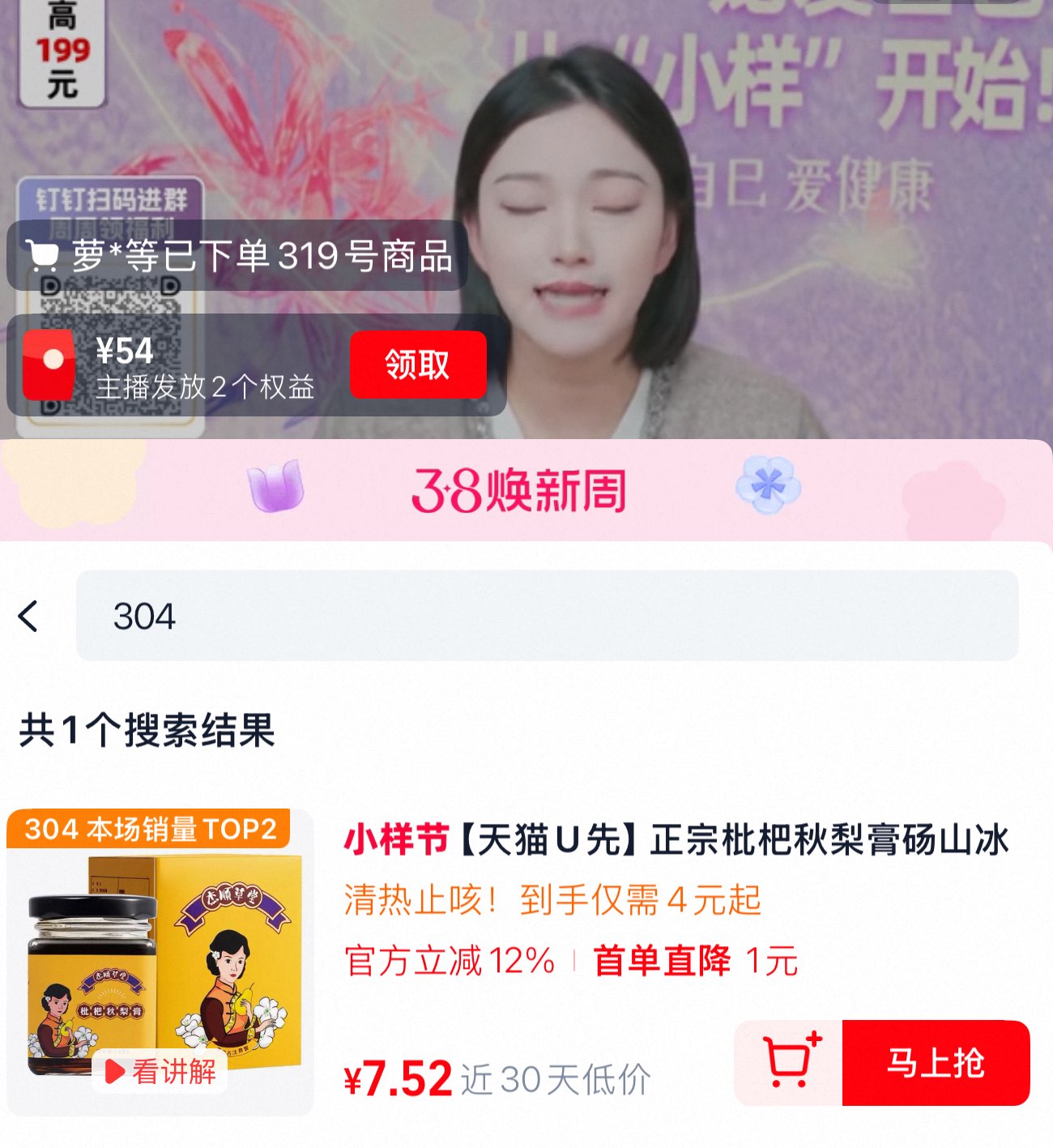This screenshot has width=1053, height=1148.
Task: Claim the ¥54 red packet with 领取
Action: click(418, 365)
